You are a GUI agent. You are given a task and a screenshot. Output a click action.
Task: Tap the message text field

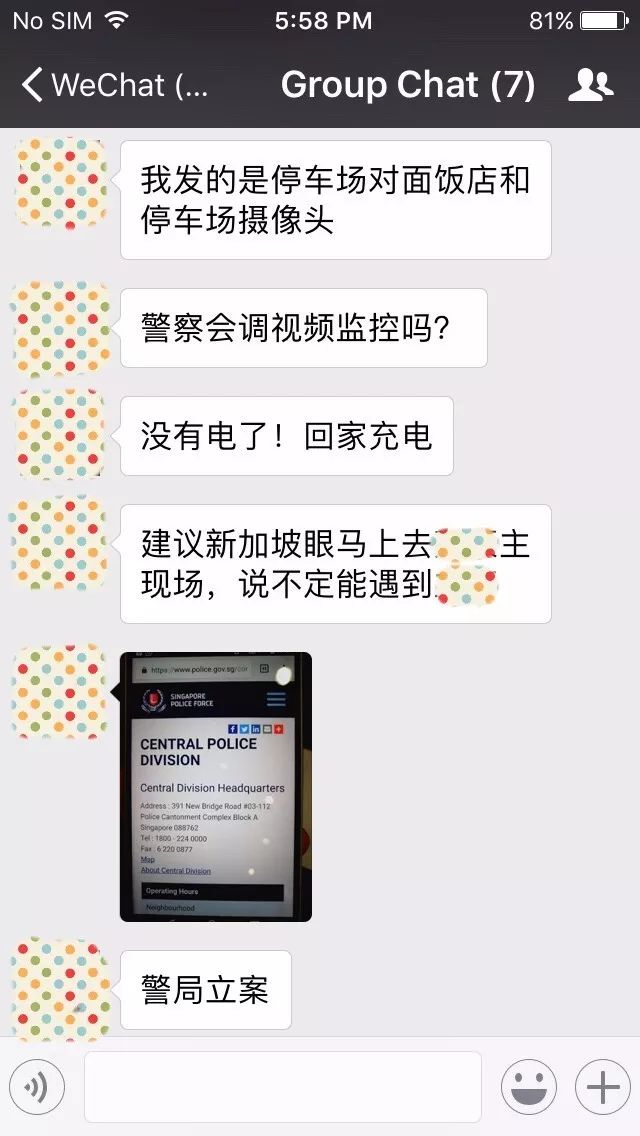[x=282, y=1087]
